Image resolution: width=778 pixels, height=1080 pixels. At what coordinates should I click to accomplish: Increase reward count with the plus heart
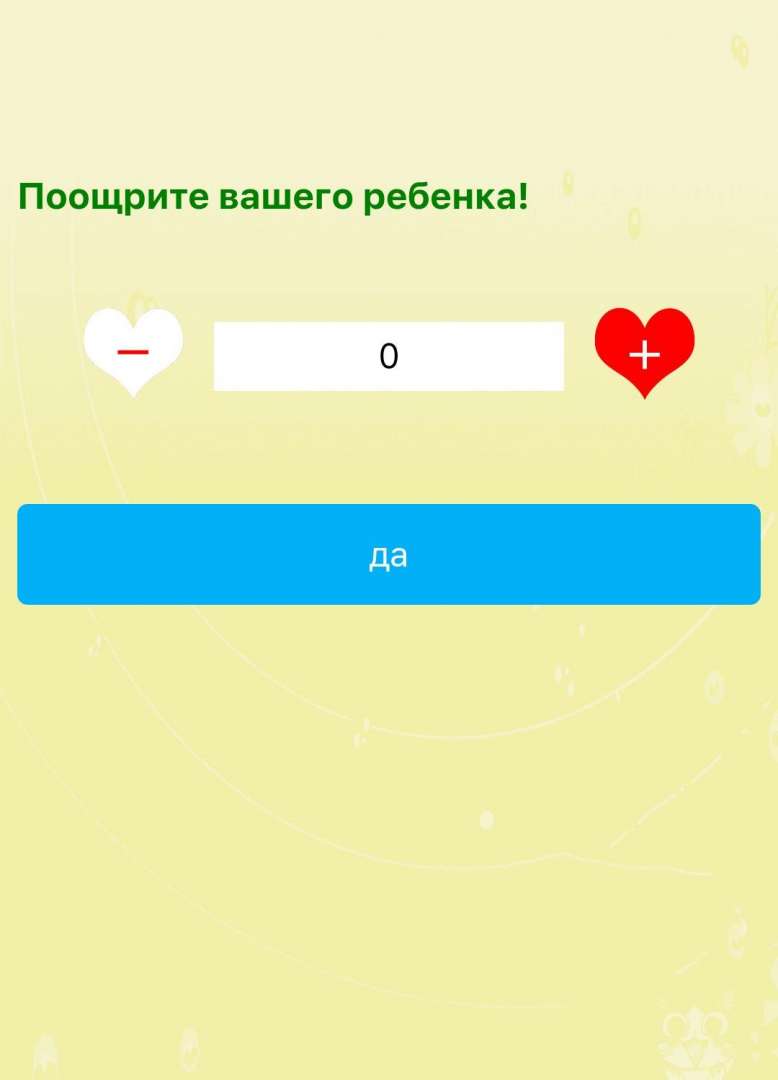(x=644, y=352)
